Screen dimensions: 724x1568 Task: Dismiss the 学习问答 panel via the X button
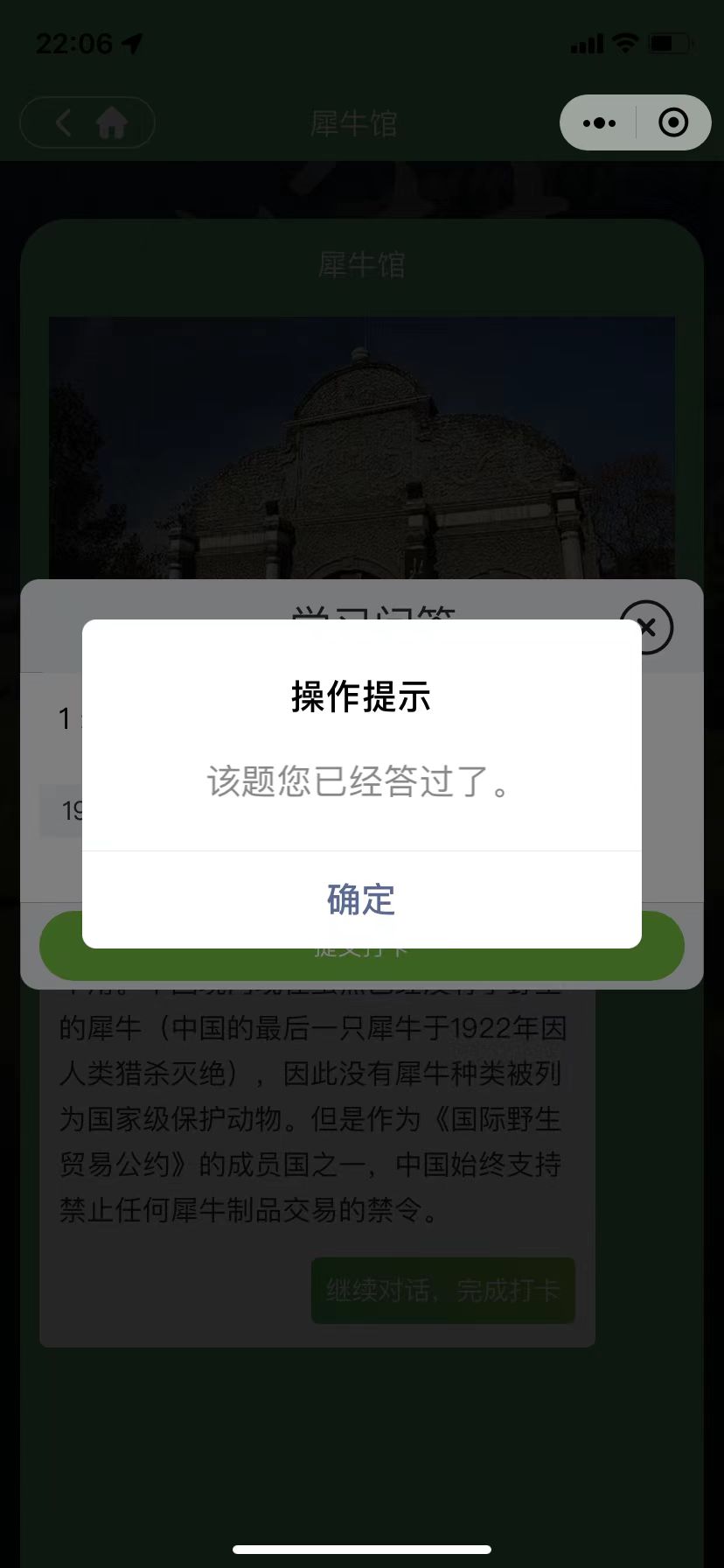pyautogui.click(x=646, y=626)
